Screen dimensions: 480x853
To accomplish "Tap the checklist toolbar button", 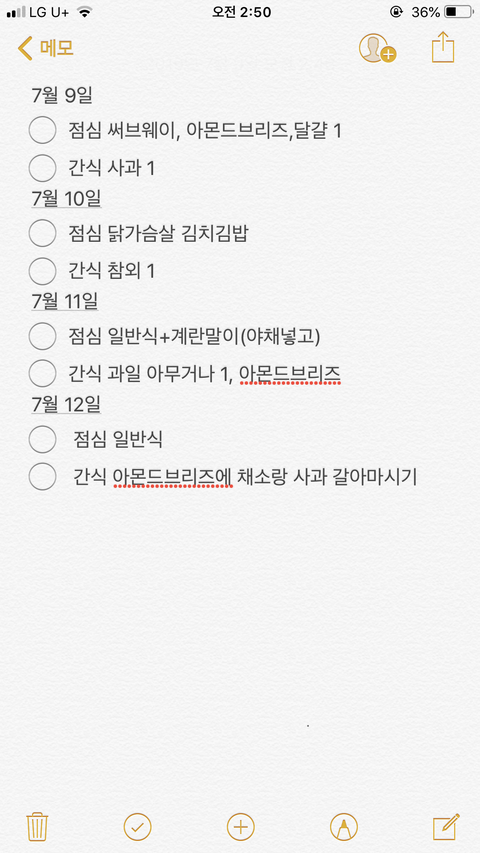I will pos(138,827).
